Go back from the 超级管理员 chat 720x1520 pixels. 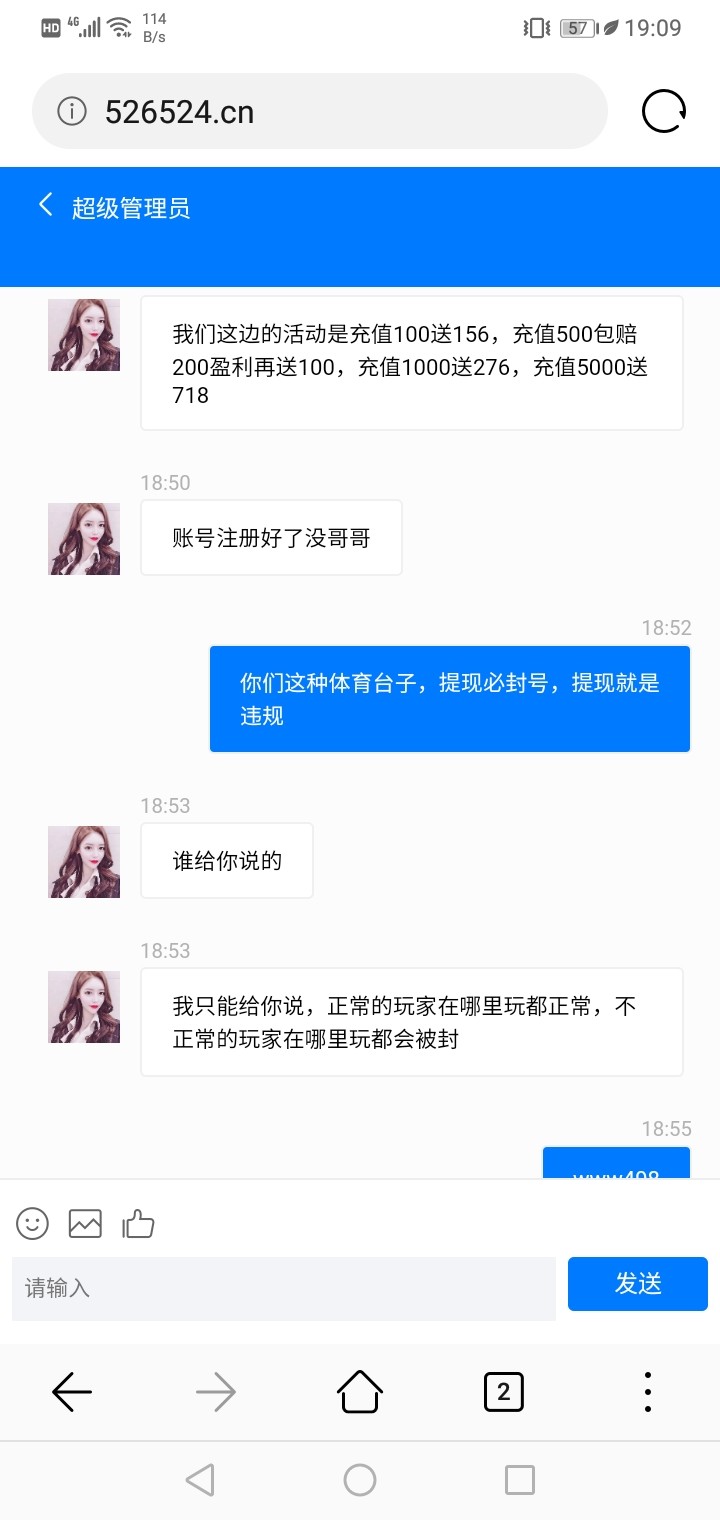[x=45, y=206]
